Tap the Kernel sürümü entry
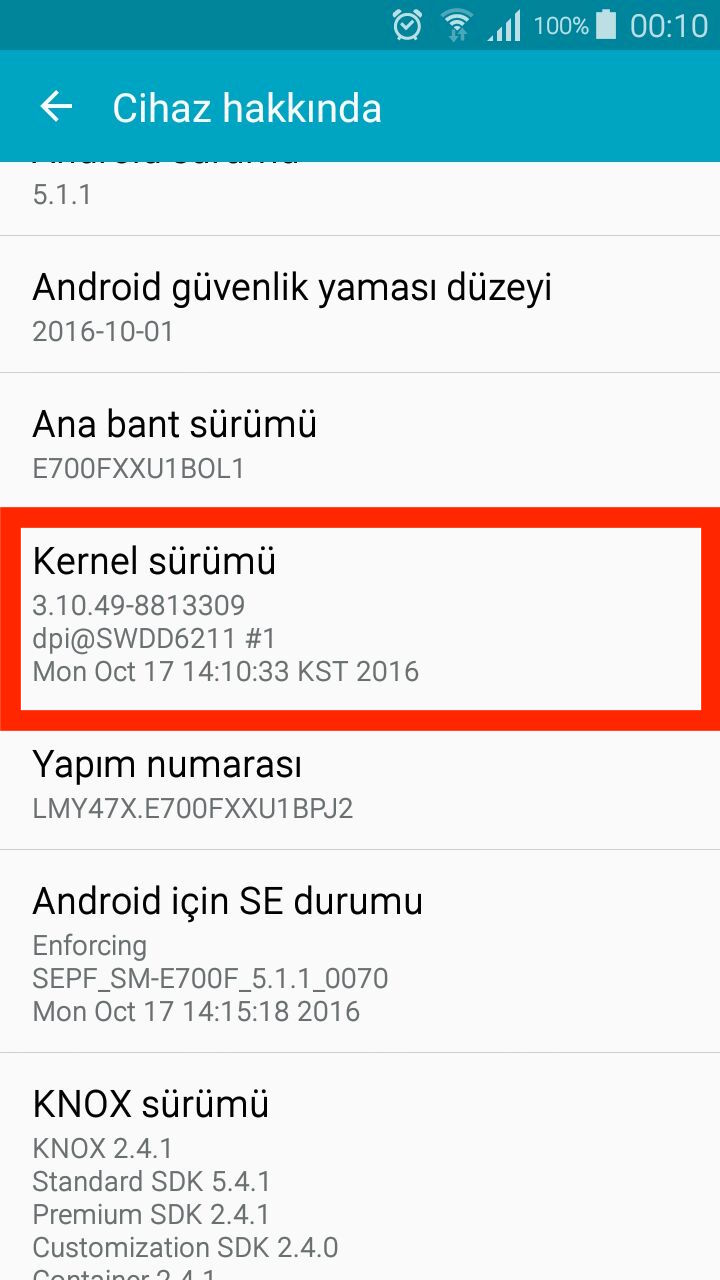The height and width of the screenshot is (1280, 720). click(360, 618)
